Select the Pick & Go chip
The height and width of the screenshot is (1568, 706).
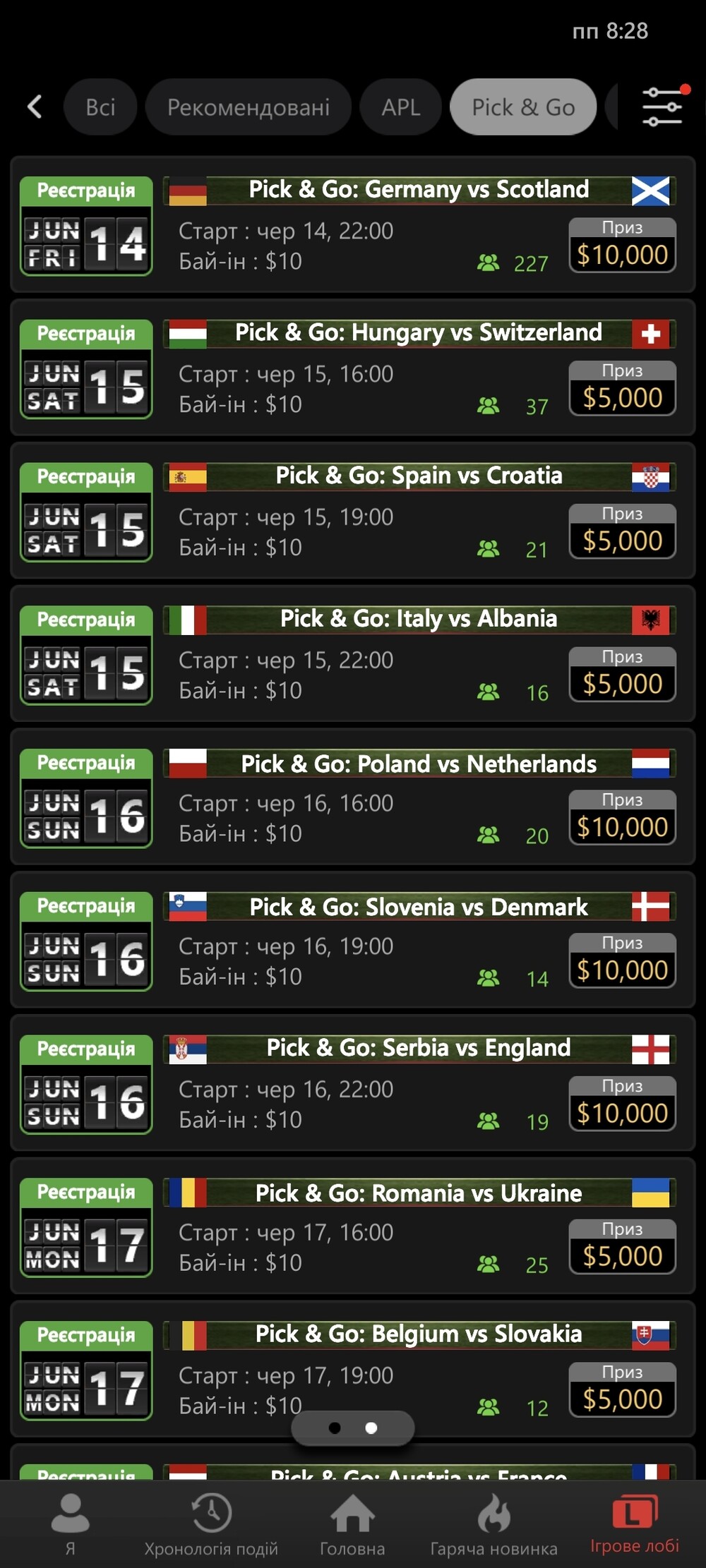pos(523,107)
